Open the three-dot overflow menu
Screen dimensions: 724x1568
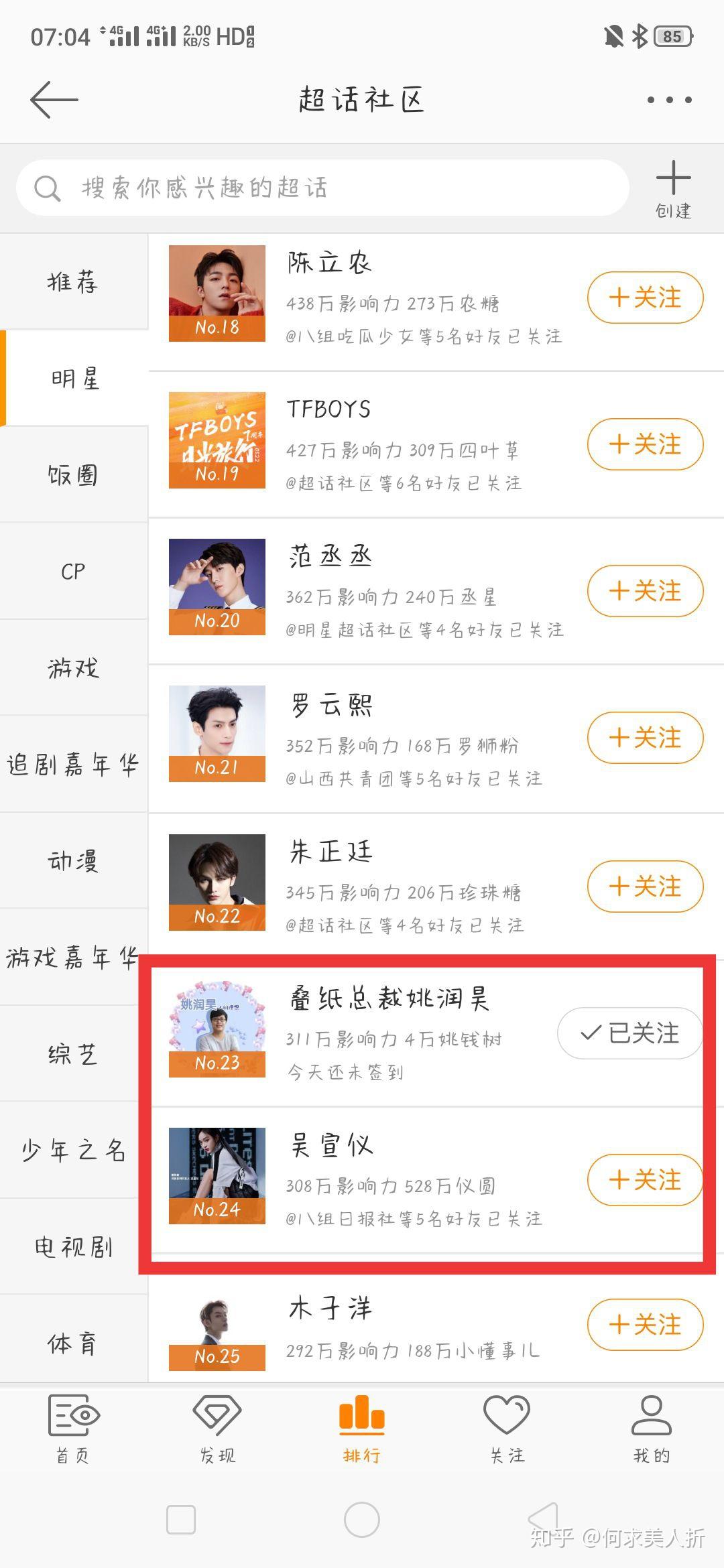(x=669, y=100)
